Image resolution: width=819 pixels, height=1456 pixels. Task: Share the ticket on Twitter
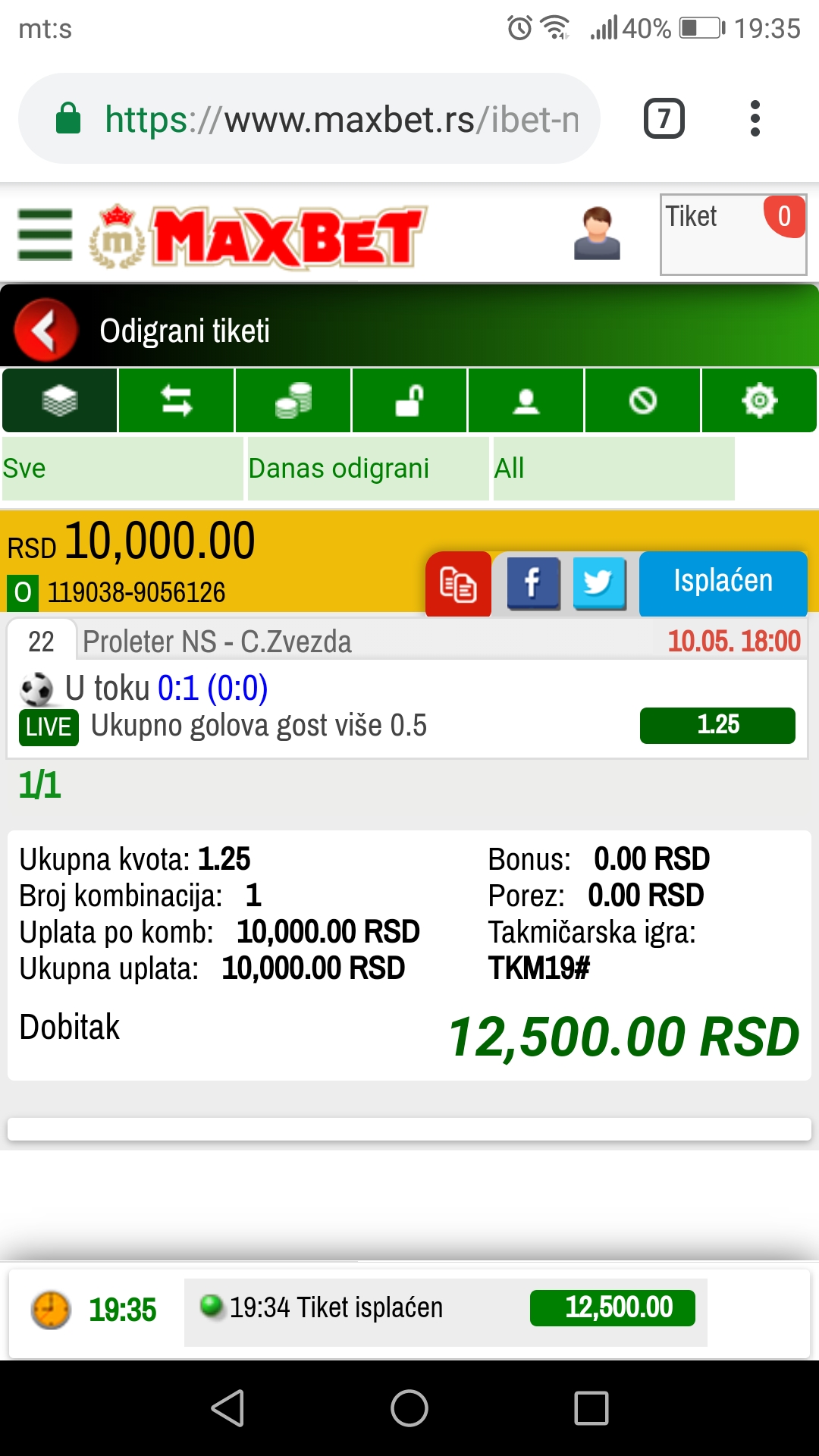[599, 583]
